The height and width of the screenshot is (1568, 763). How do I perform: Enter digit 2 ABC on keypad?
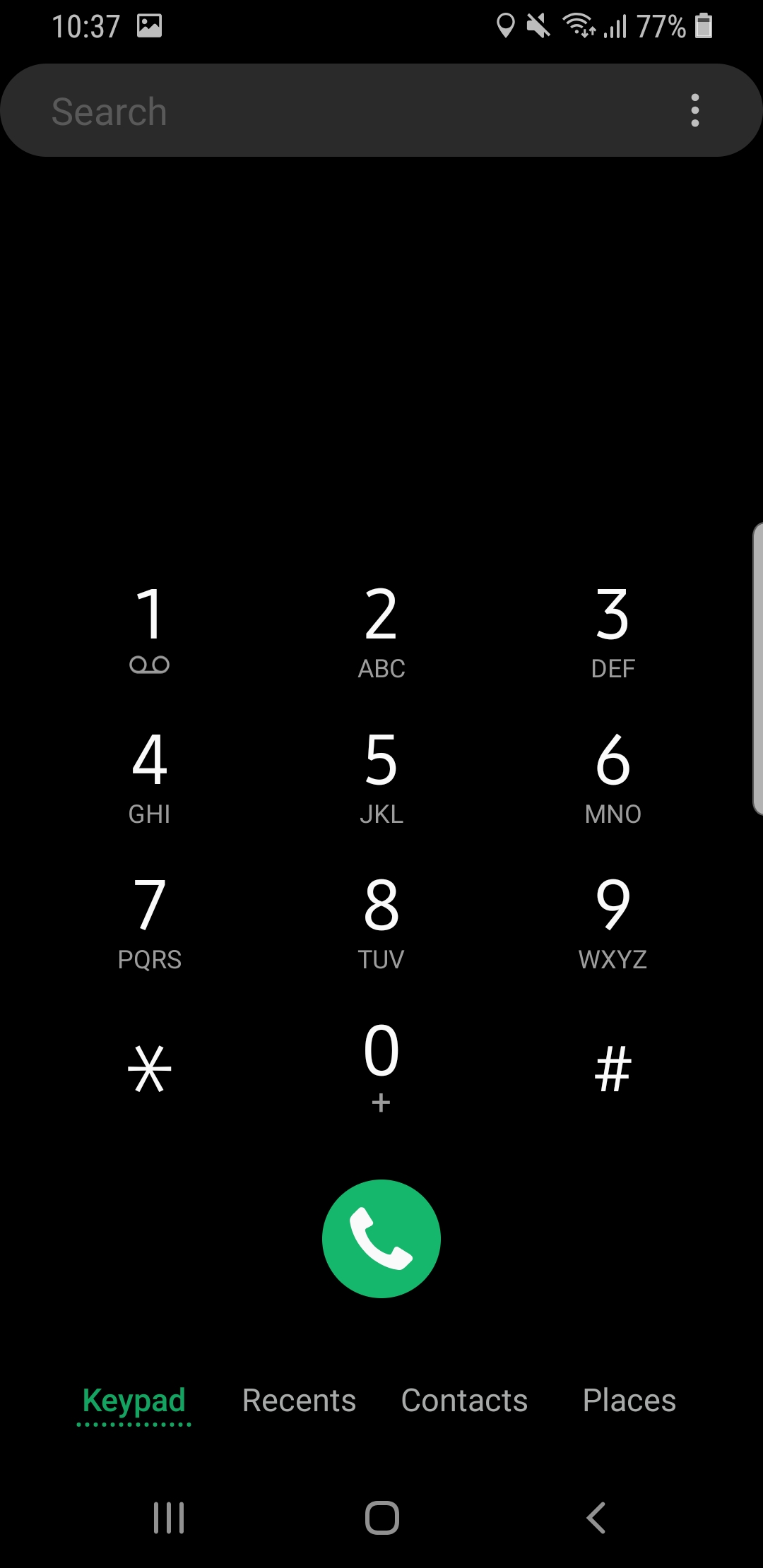click(381, 629)
